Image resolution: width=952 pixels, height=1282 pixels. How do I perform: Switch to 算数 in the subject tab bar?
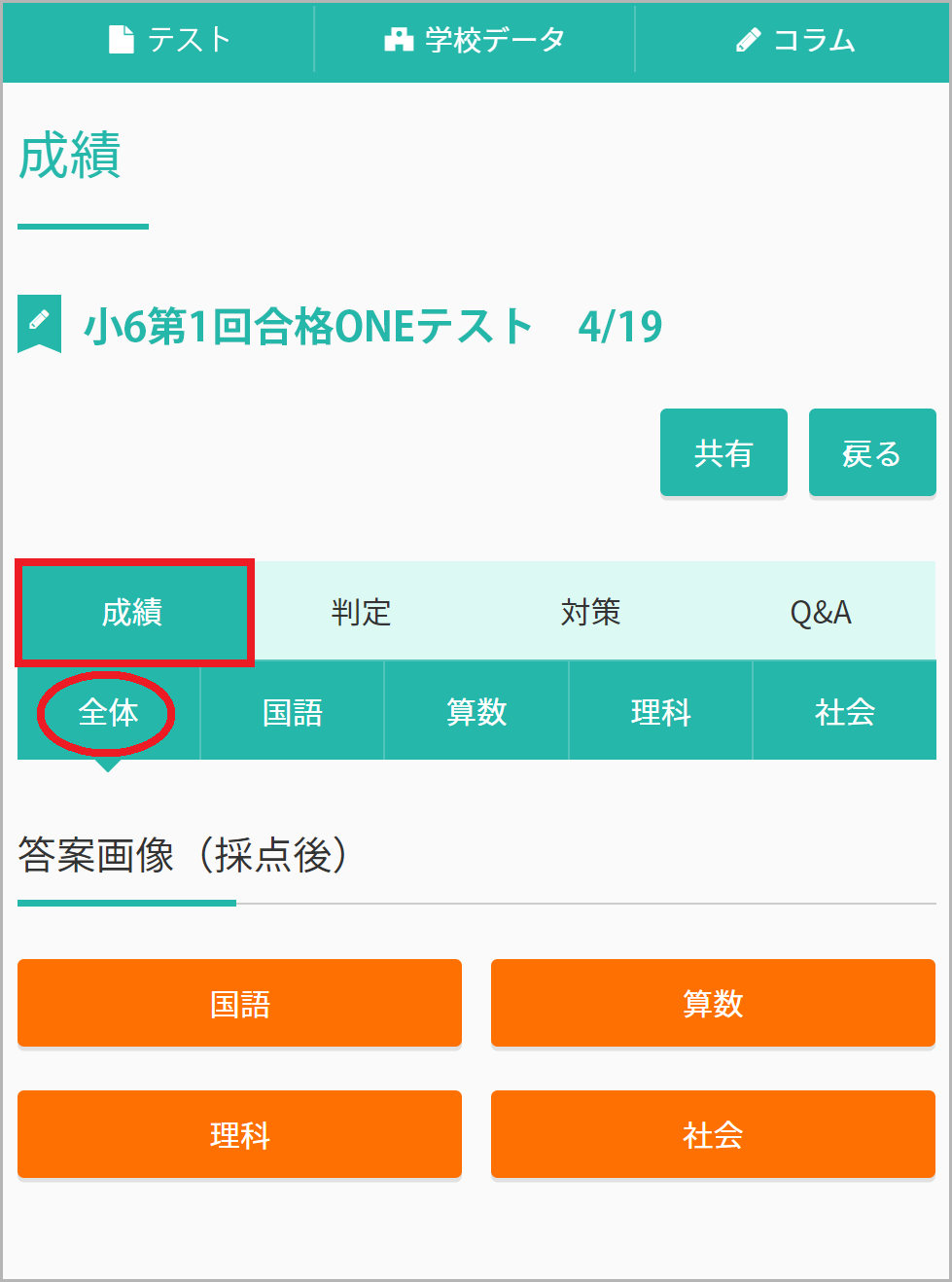476,712
